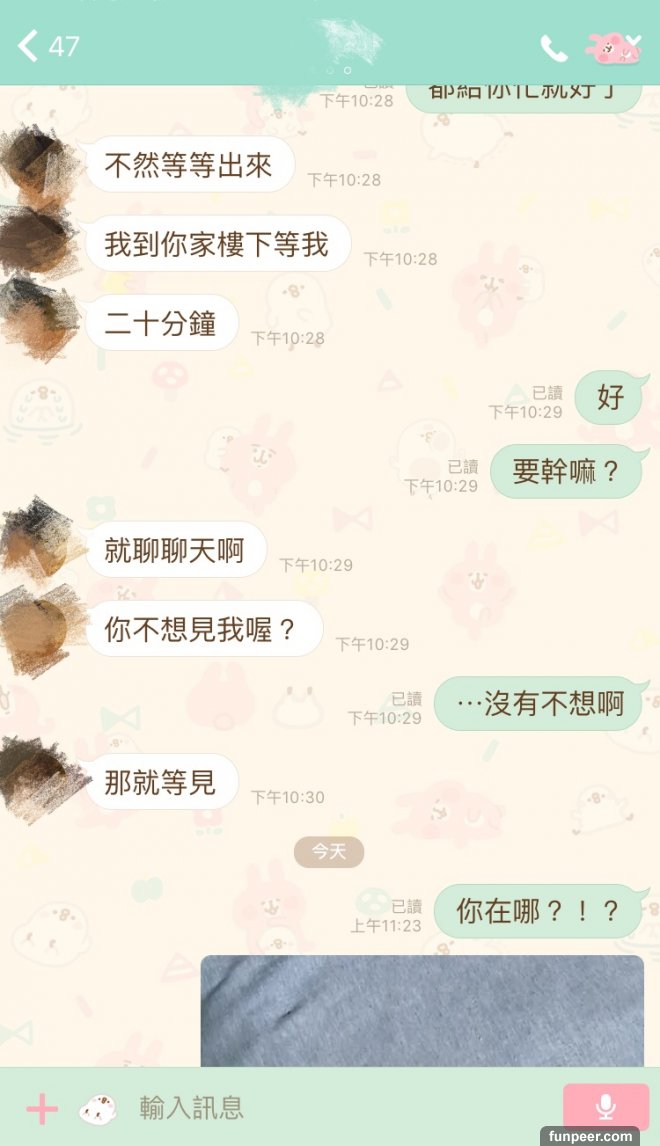Go back to the chat list
Image resolution: width=660 pixels, height=1146 pixels.
(30, 45)
